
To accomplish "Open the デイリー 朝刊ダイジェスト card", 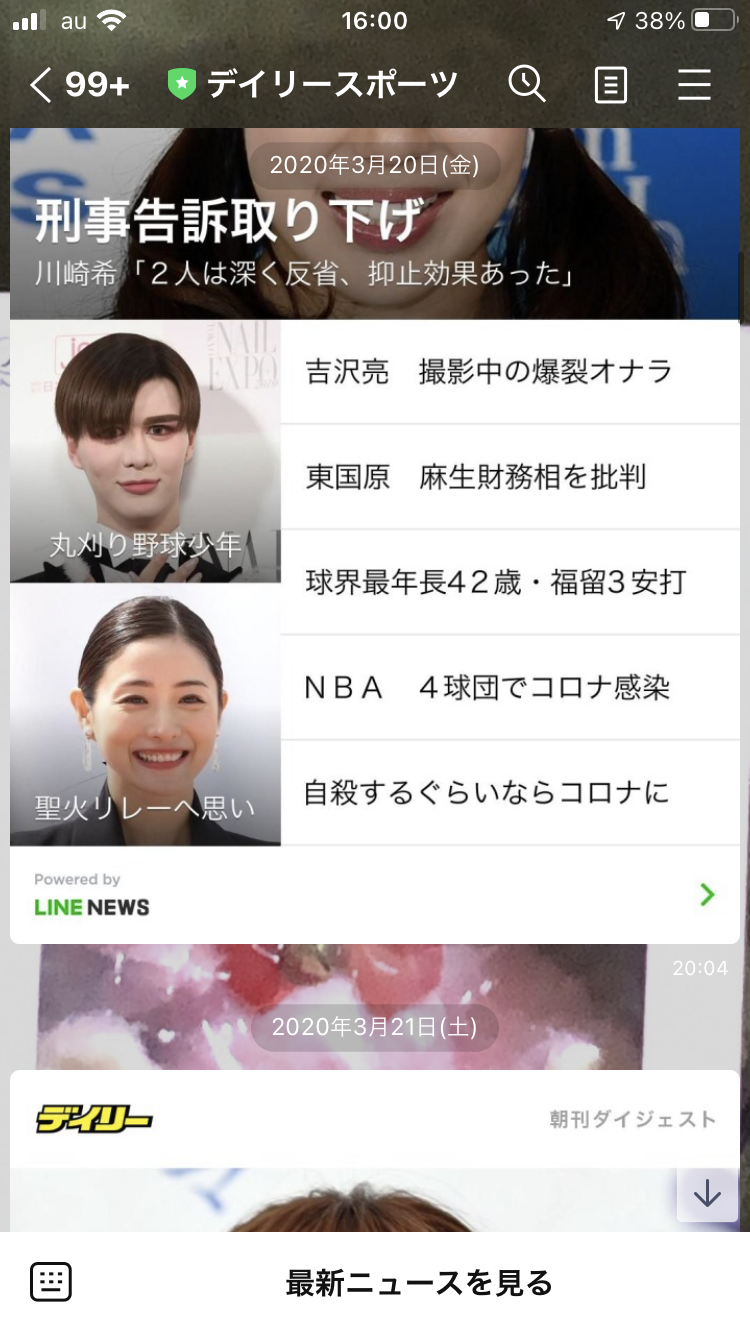I will coord(375,1119).
